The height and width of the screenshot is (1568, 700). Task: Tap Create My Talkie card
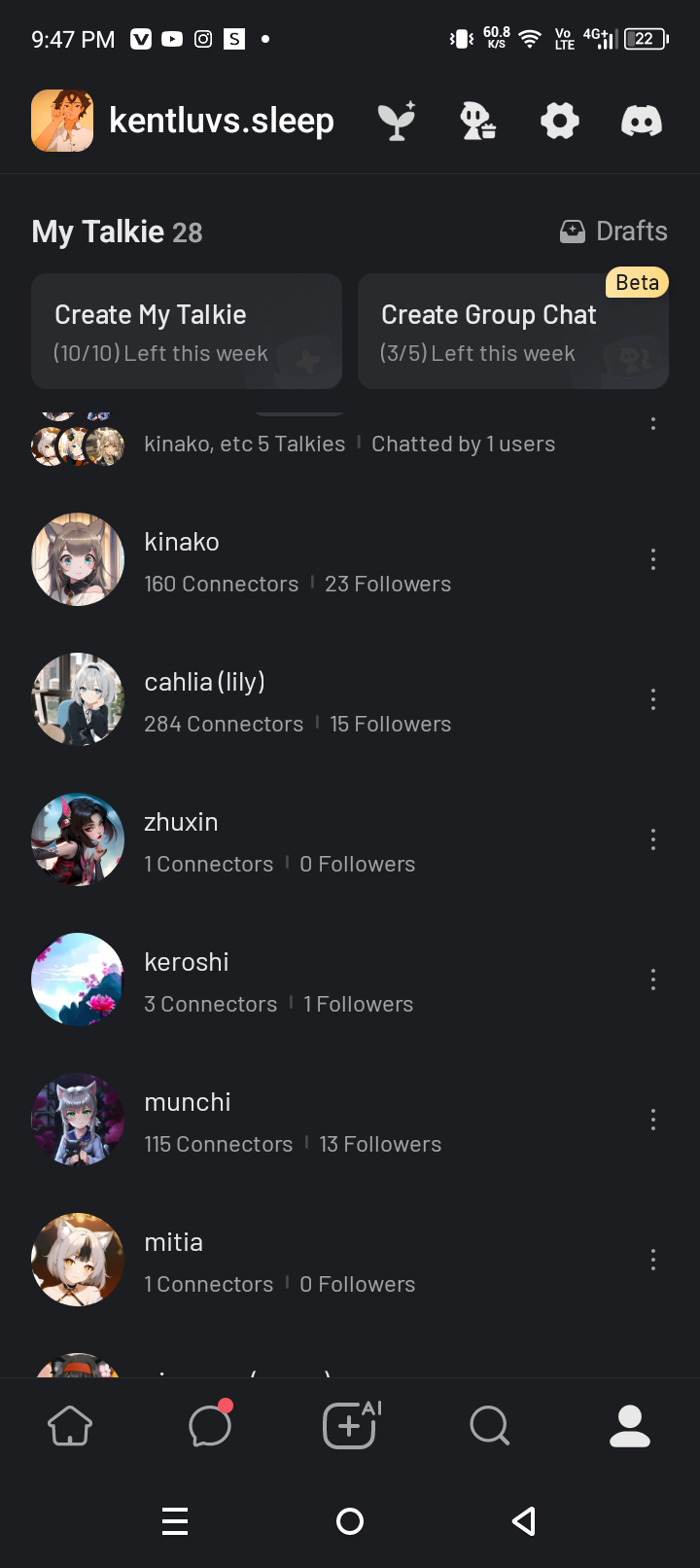(187, 332)
